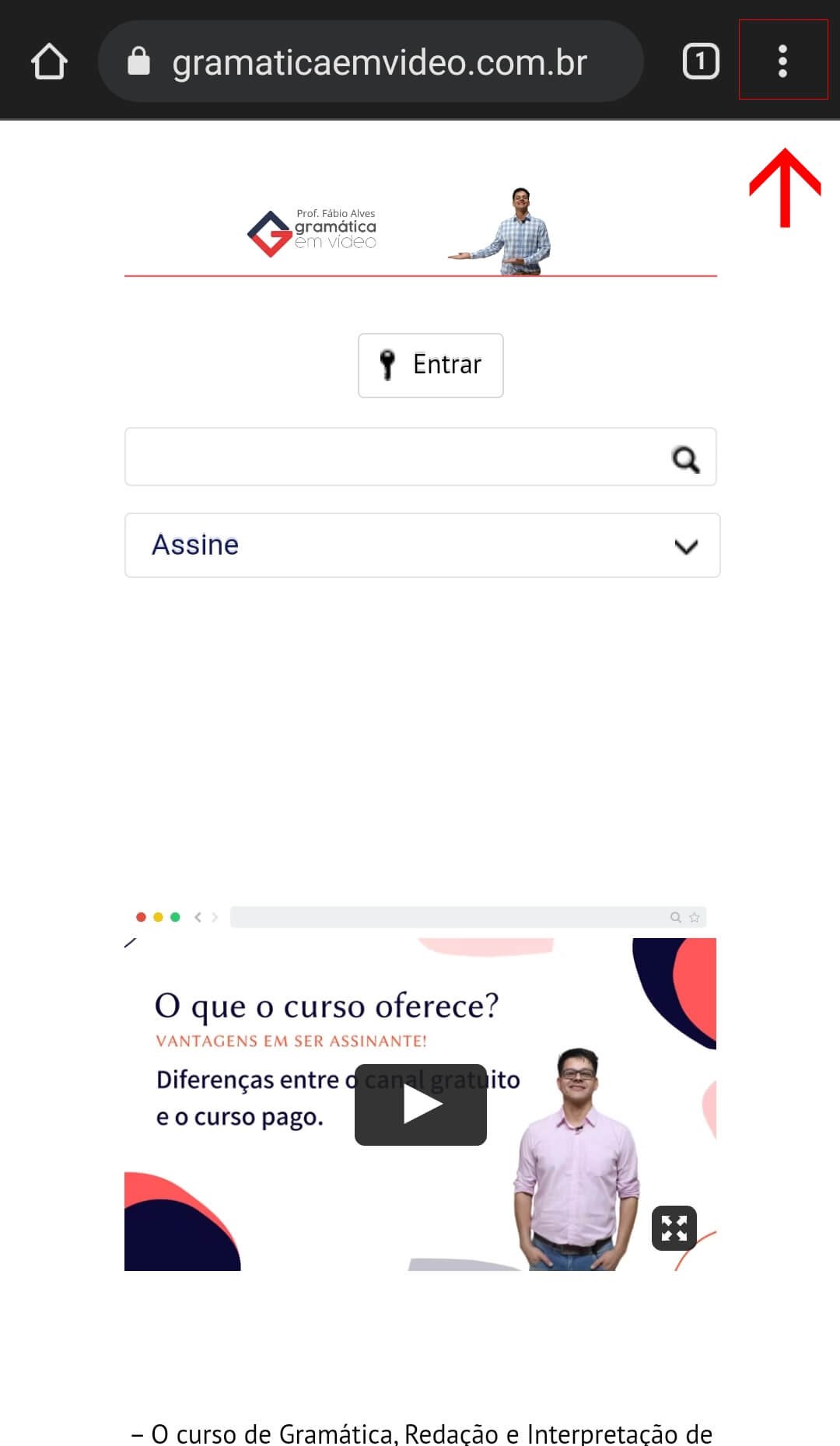Expand the Assine dropdown
Screen dimensions: 840x1446
(422, 545)
